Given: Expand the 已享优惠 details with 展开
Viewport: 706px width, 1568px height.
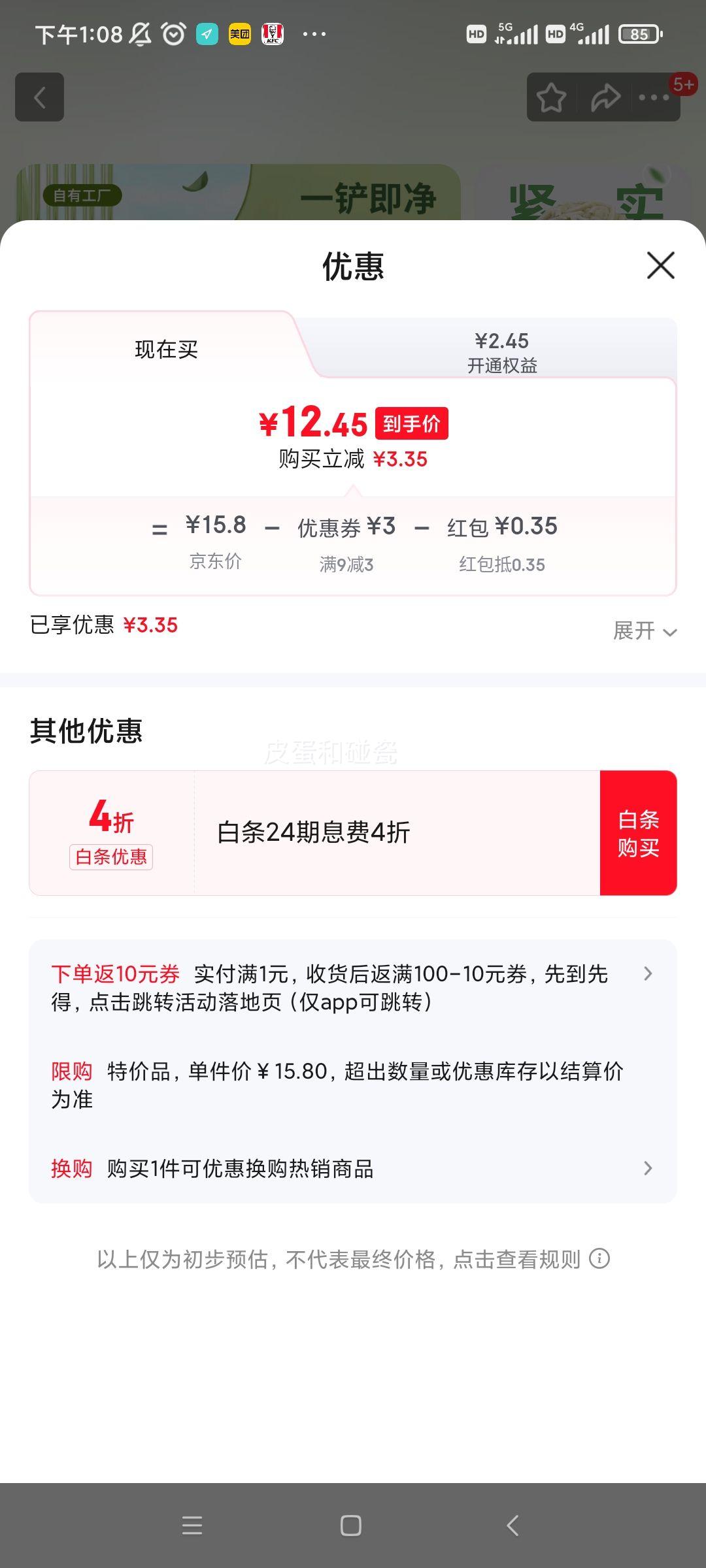Looking at the screenshot, I should pos(644,631).
